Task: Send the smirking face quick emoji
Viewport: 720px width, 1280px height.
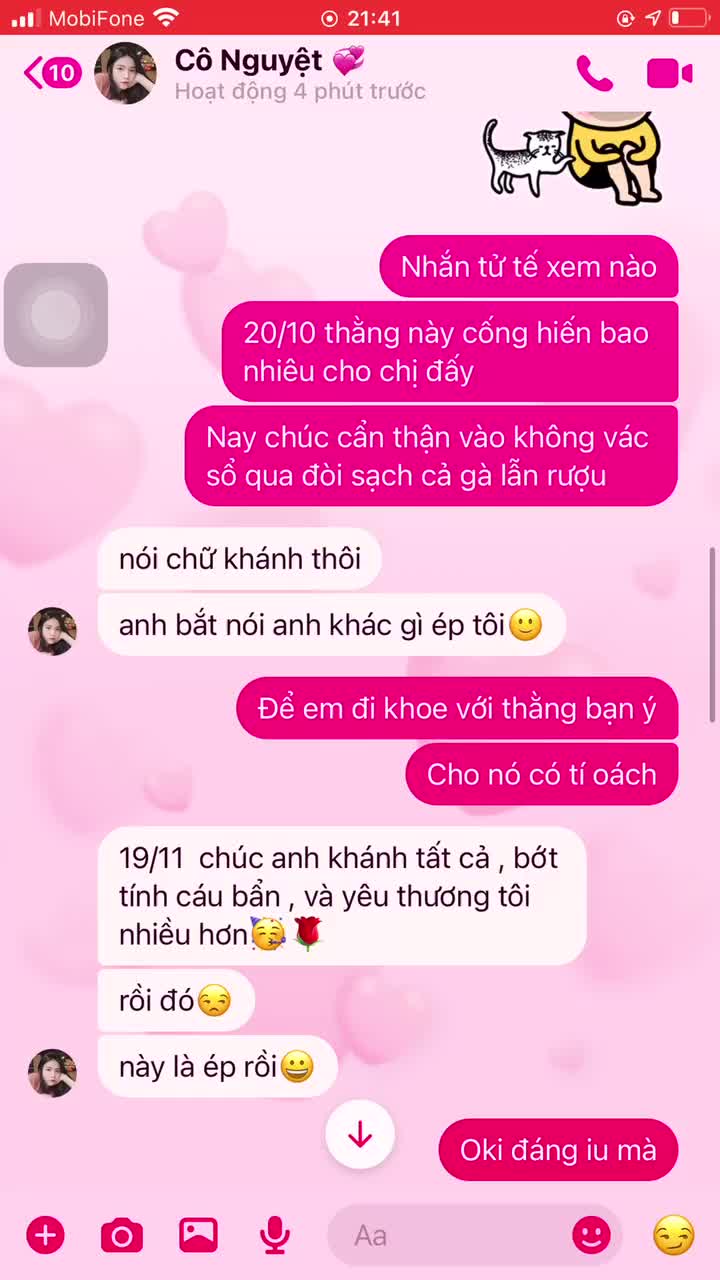Action: 672,1235
